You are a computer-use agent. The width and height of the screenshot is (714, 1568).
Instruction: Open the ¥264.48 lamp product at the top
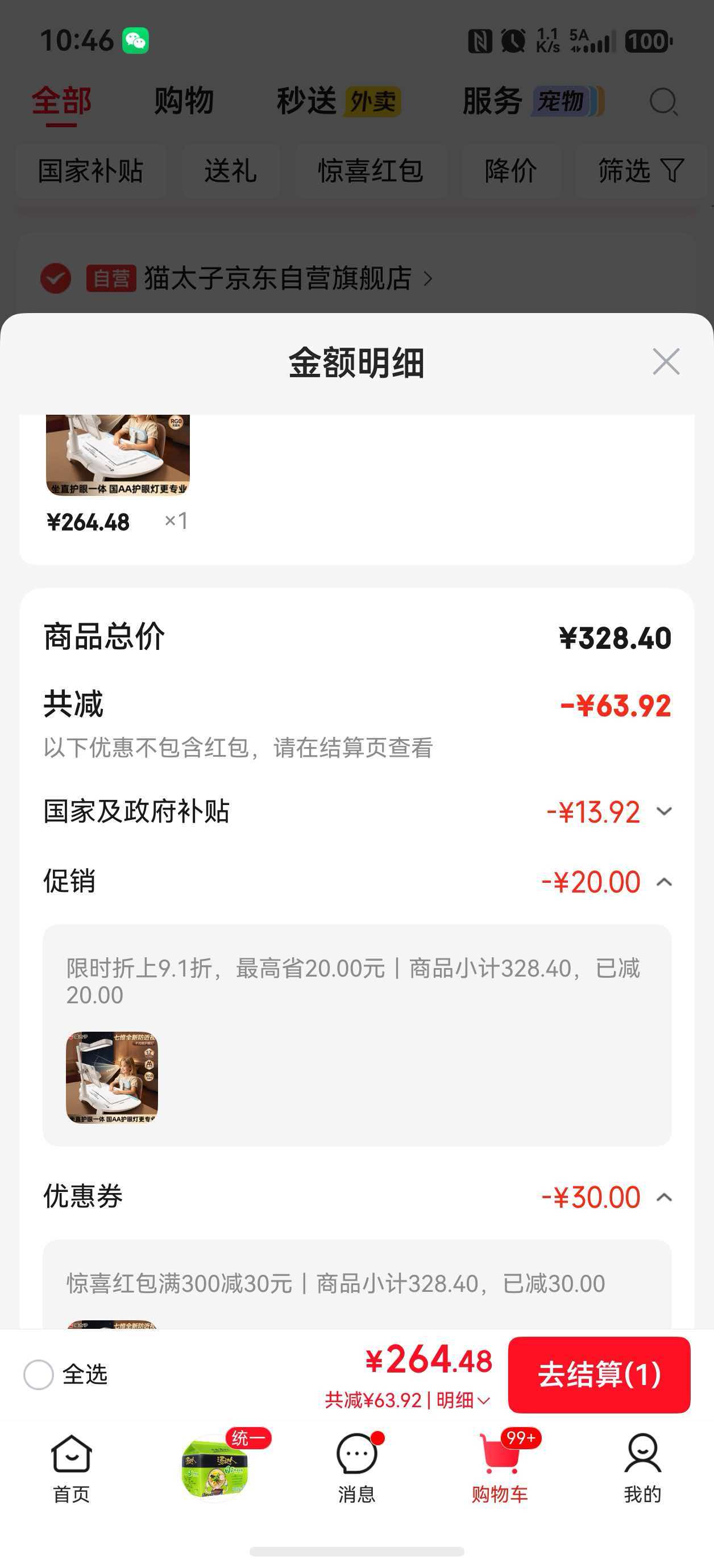coord(118,454)
